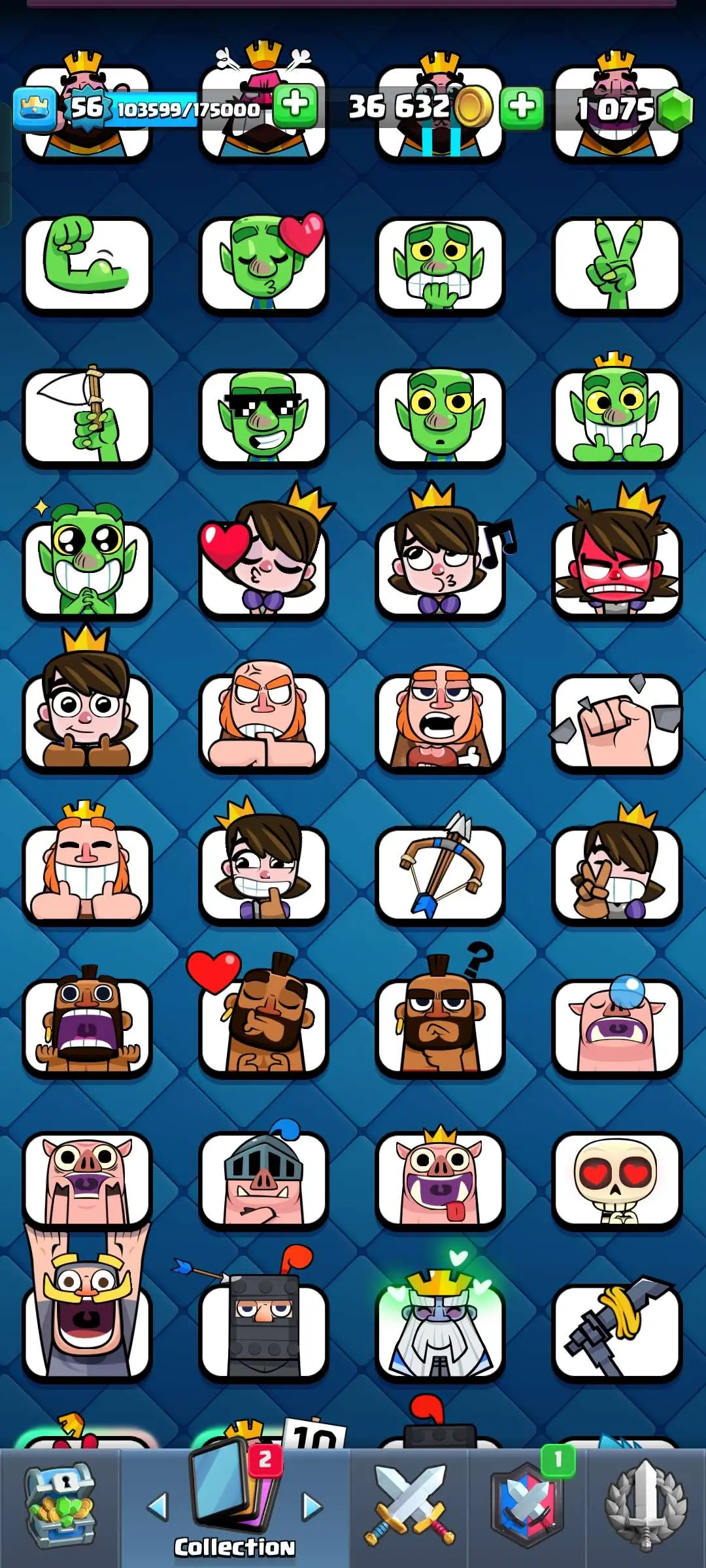706x1568 pixels.
Task: Select the hog wearing knight helmet emote
Action: click(263, 1177)
